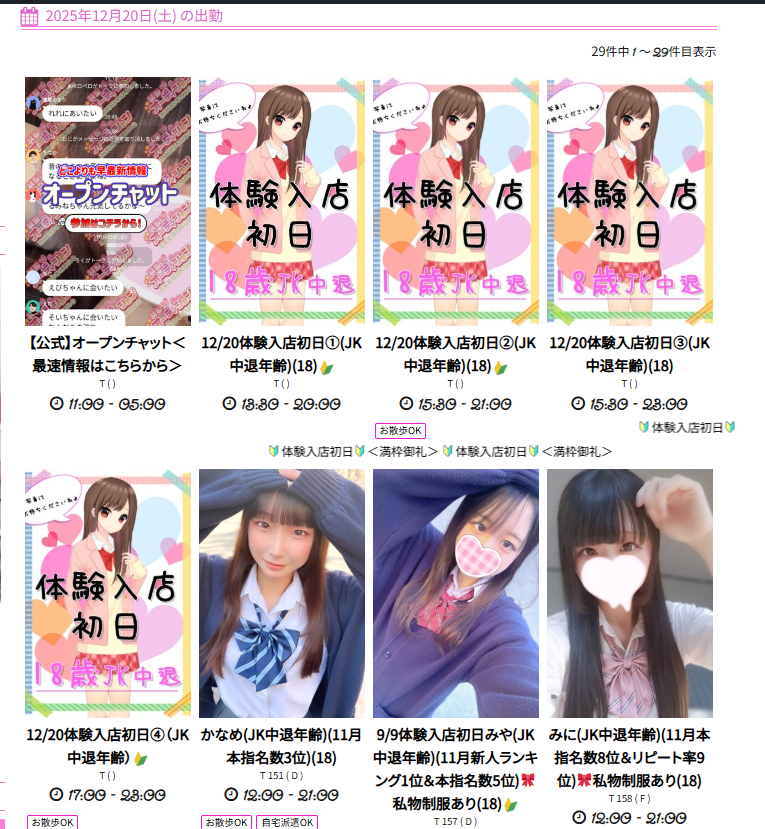Viewport: 765px width, 829px height.
Task: Tap the 12/20体験入店初日④ card
Action: [x=108, y=593]
